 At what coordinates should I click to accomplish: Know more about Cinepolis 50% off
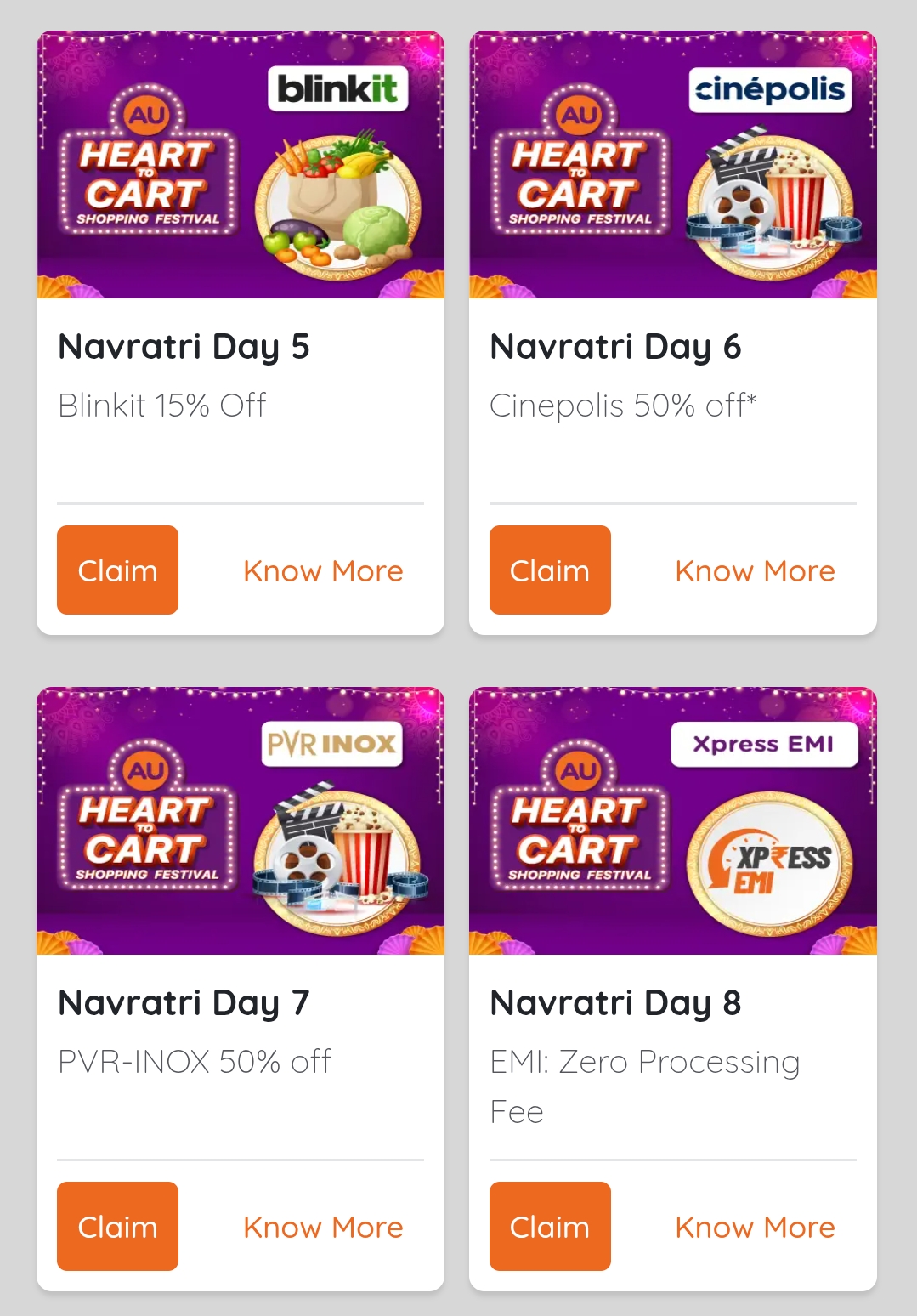point(755,571)
